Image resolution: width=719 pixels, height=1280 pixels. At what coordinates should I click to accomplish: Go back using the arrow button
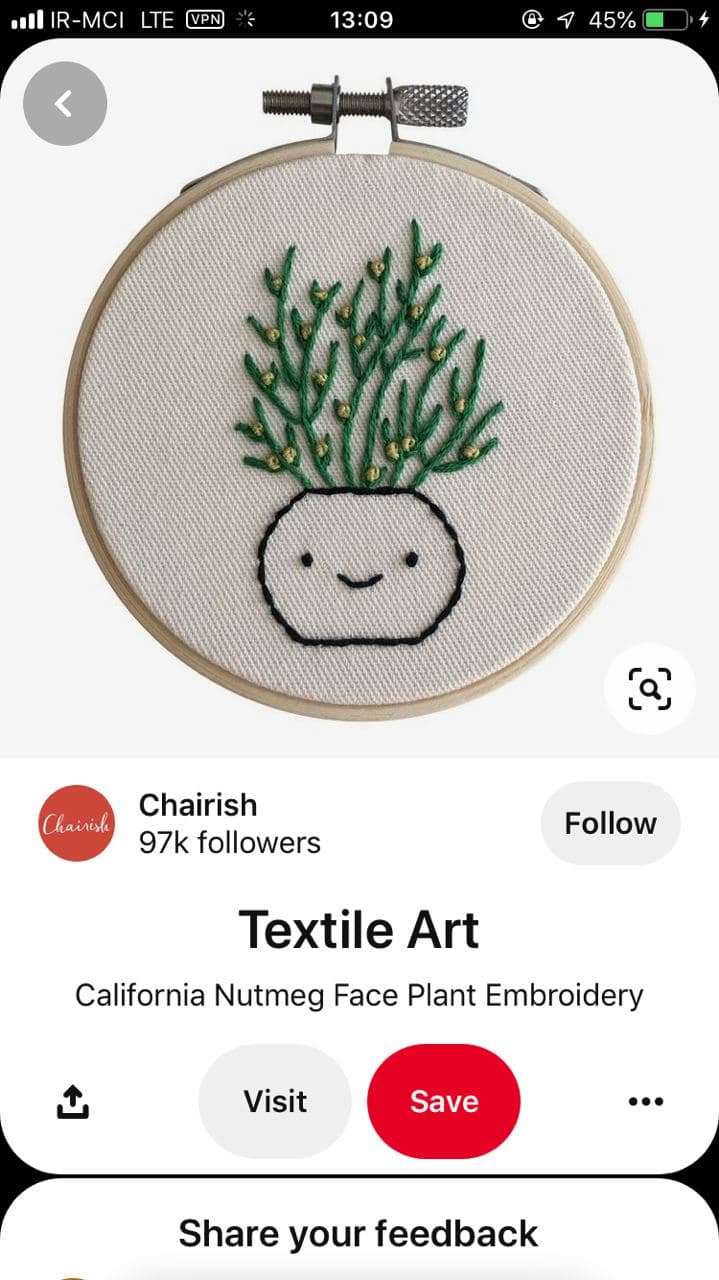pos(65,103)
